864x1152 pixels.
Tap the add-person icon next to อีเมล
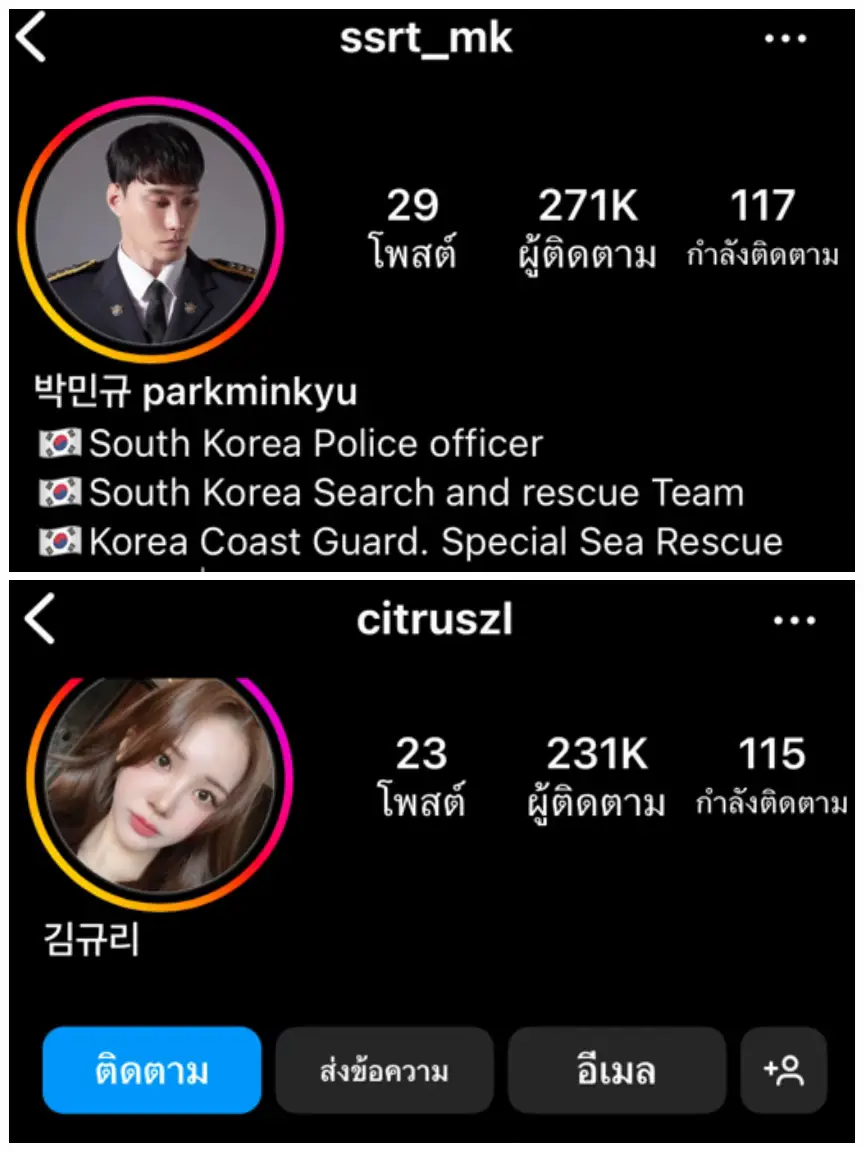tap(785, 1069)
